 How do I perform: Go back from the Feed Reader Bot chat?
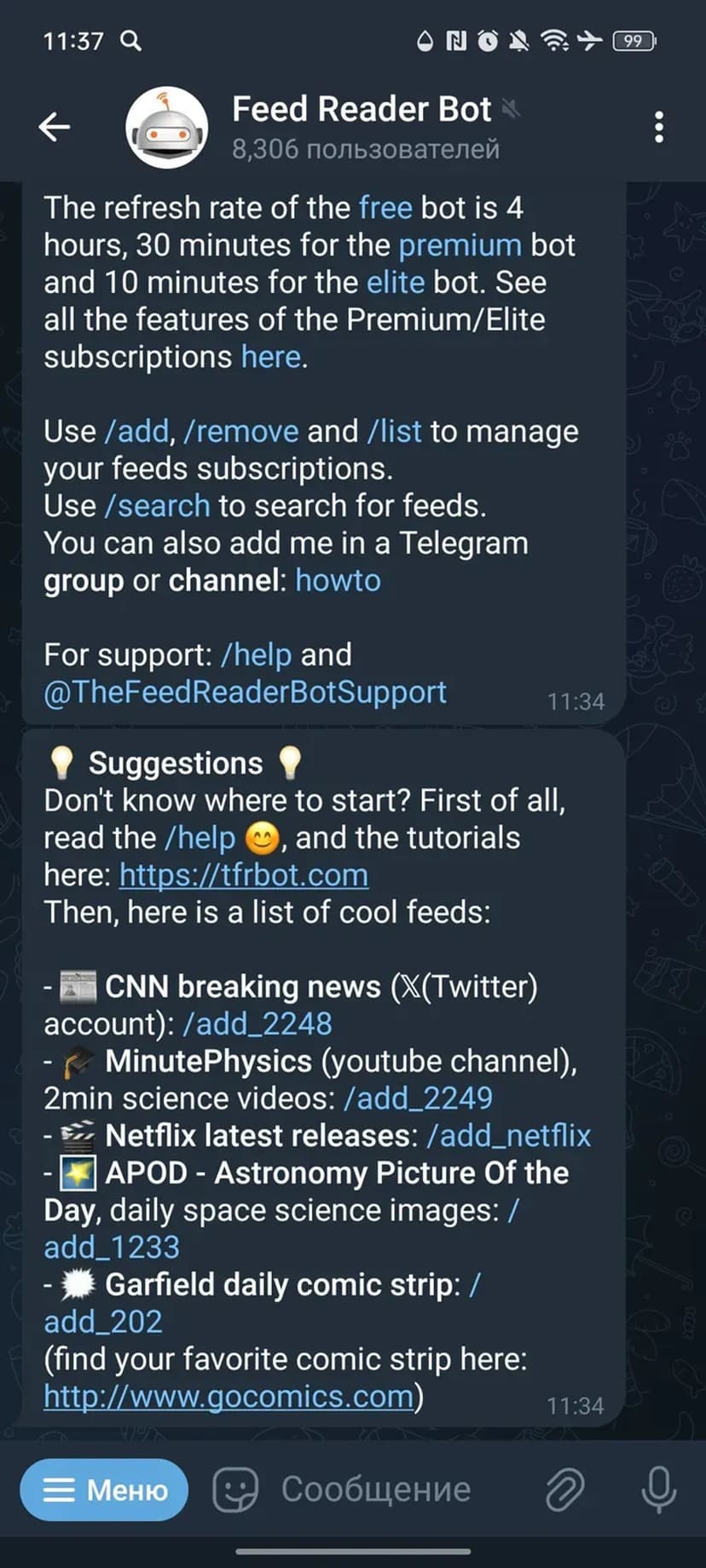[55, 127]
